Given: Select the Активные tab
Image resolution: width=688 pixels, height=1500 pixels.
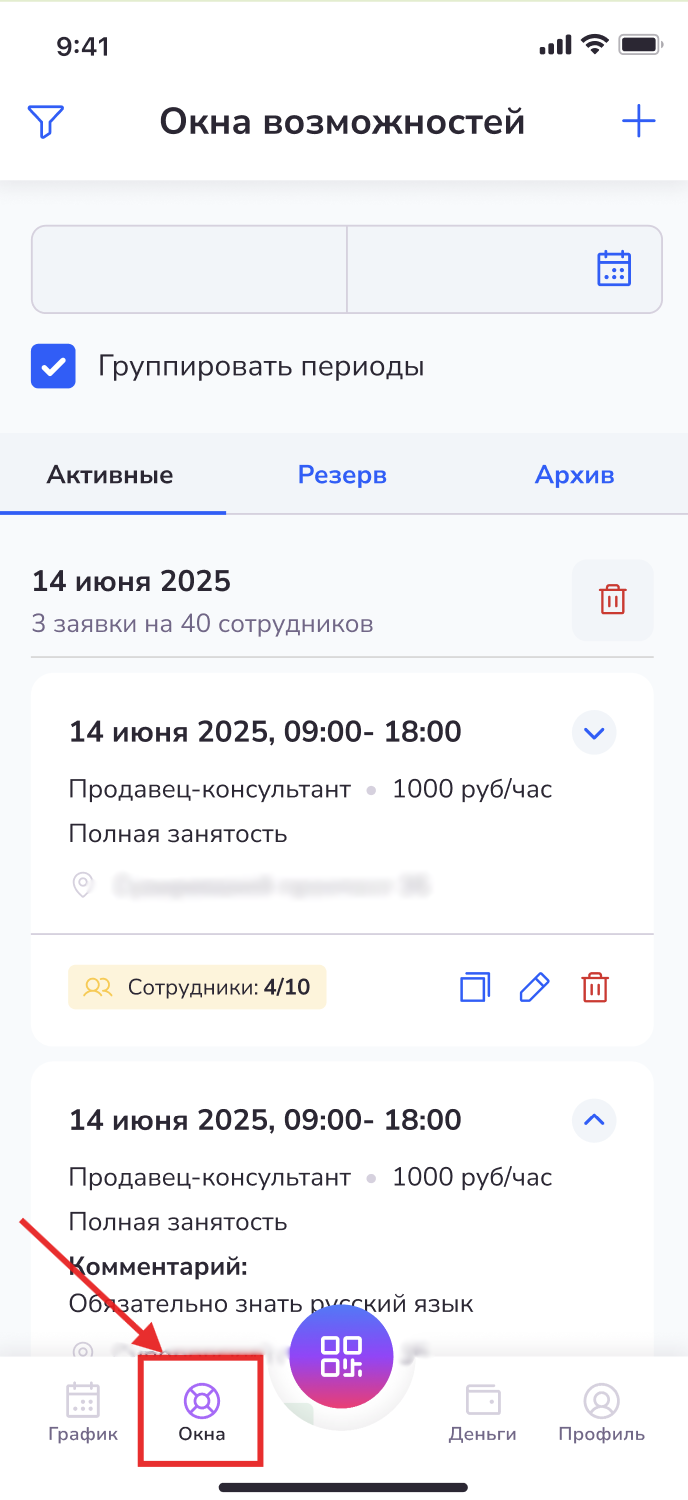Looking at the screenshot, I should point(110,475).
